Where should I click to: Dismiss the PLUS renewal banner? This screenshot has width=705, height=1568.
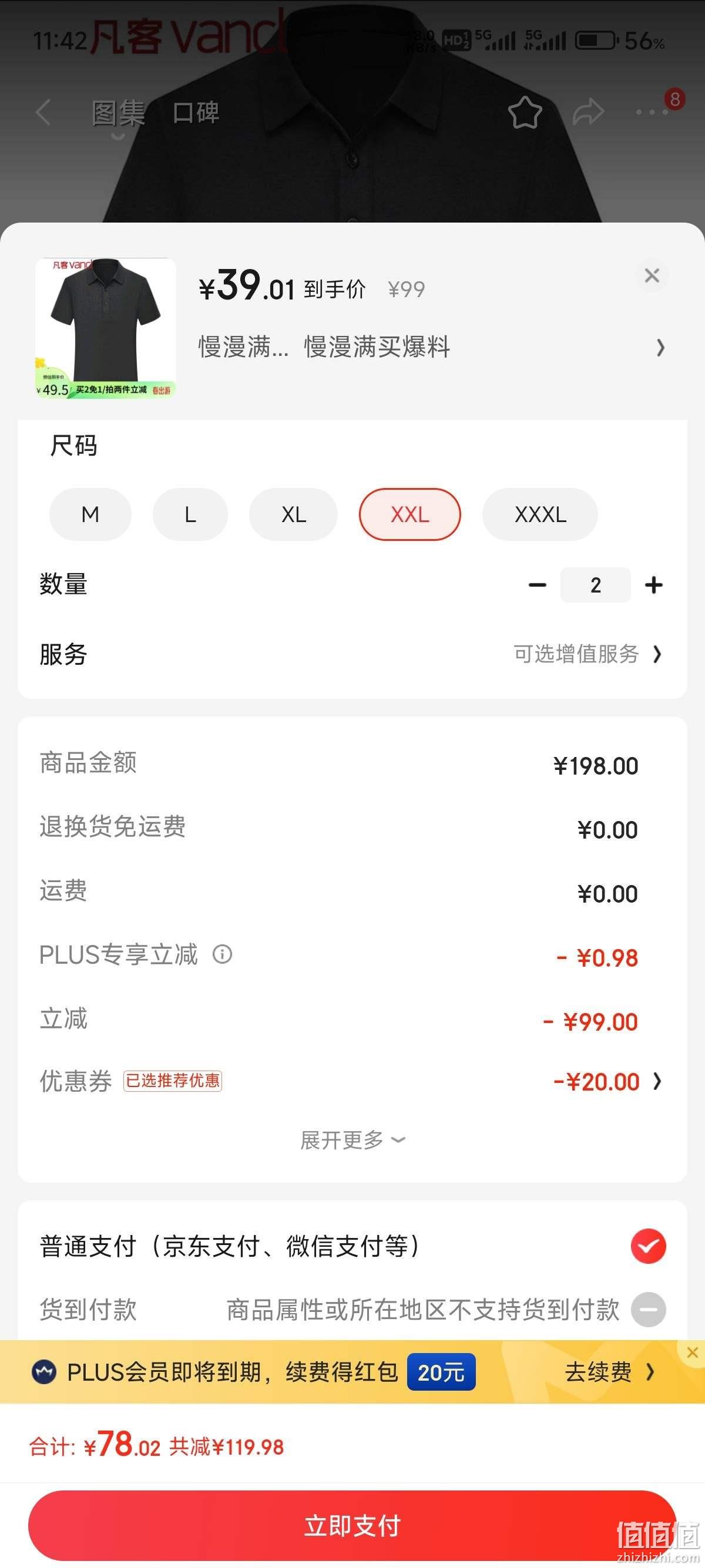(x=692, y=1352)
